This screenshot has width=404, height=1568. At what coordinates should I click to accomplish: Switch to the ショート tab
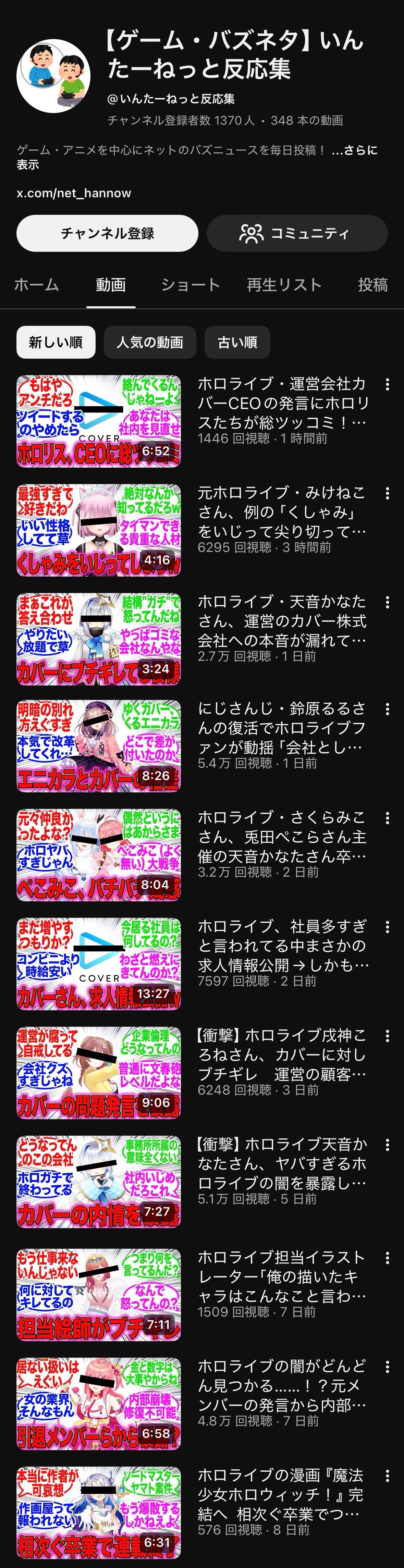[190, 284]
